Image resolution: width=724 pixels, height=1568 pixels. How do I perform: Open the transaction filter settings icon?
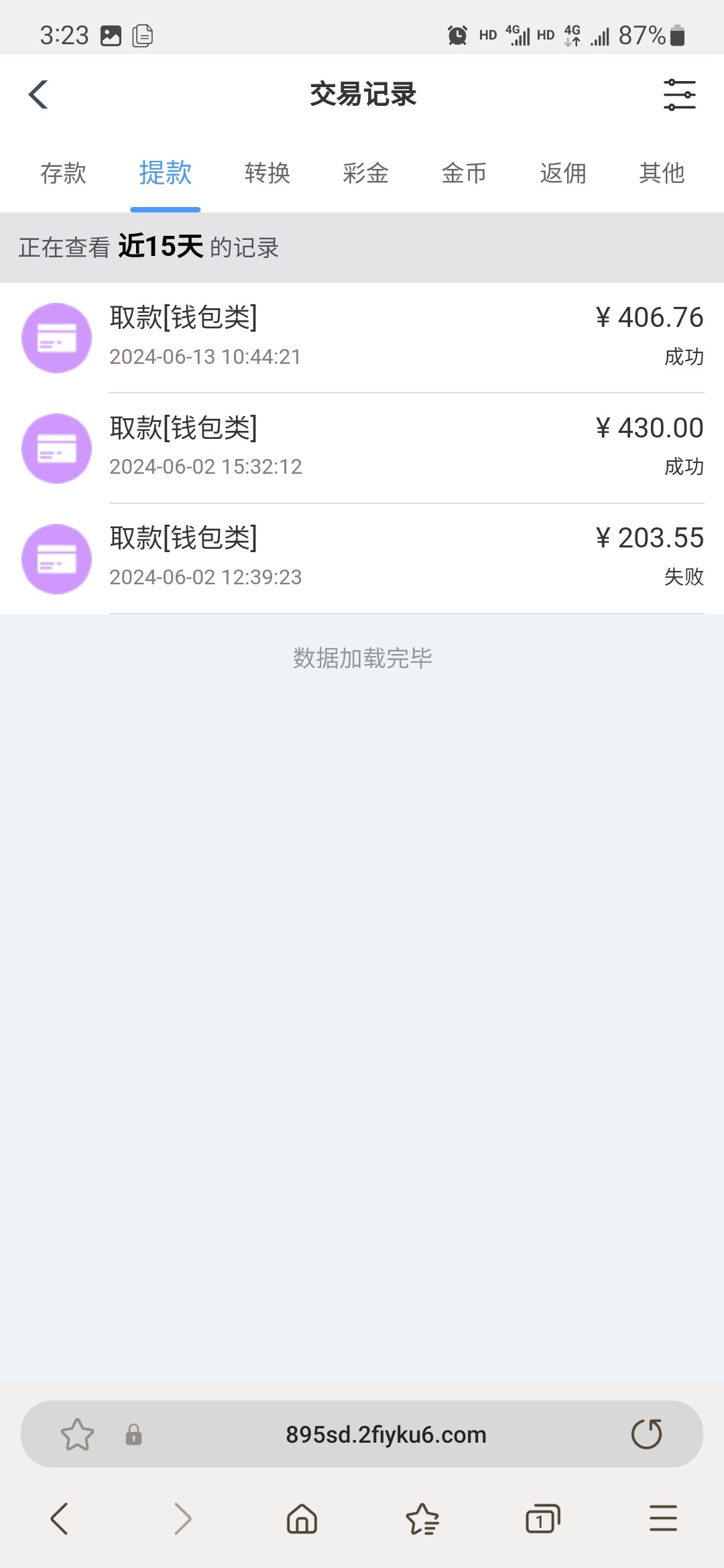678,94
